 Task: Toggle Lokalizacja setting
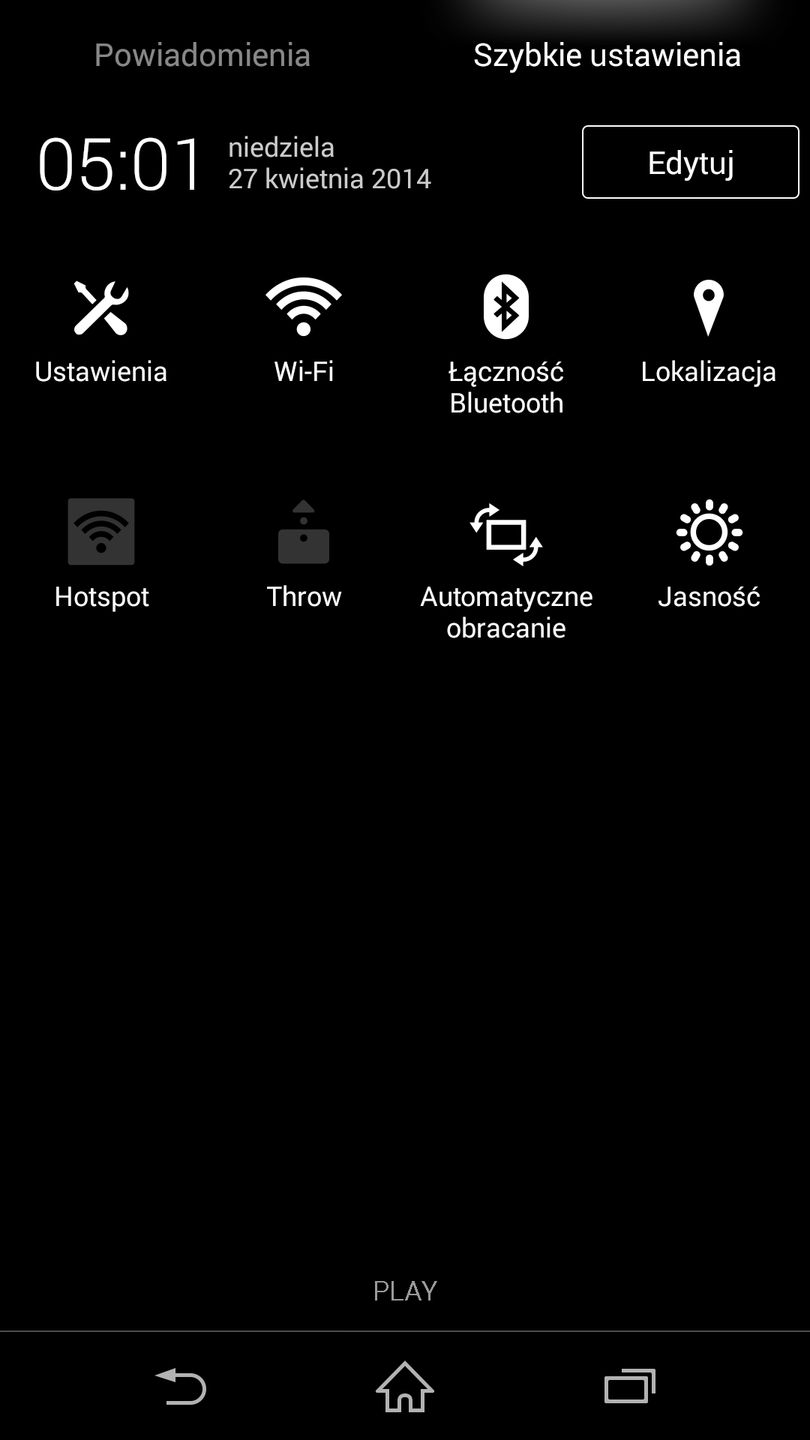click(708, 332)
